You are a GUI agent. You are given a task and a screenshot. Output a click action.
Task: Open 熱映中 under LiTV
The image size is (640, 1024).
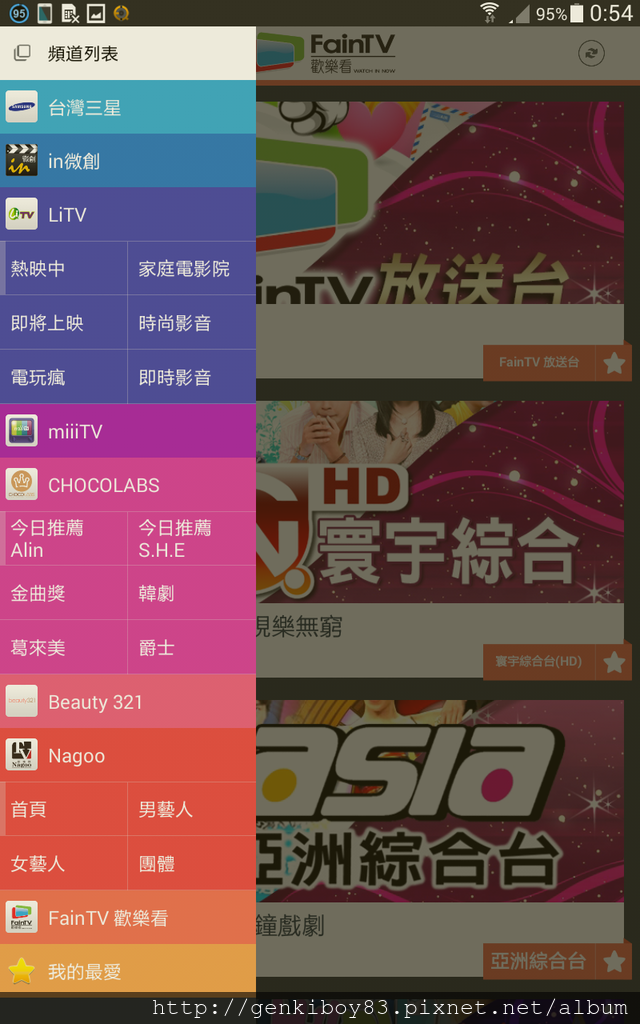point(64,268)
